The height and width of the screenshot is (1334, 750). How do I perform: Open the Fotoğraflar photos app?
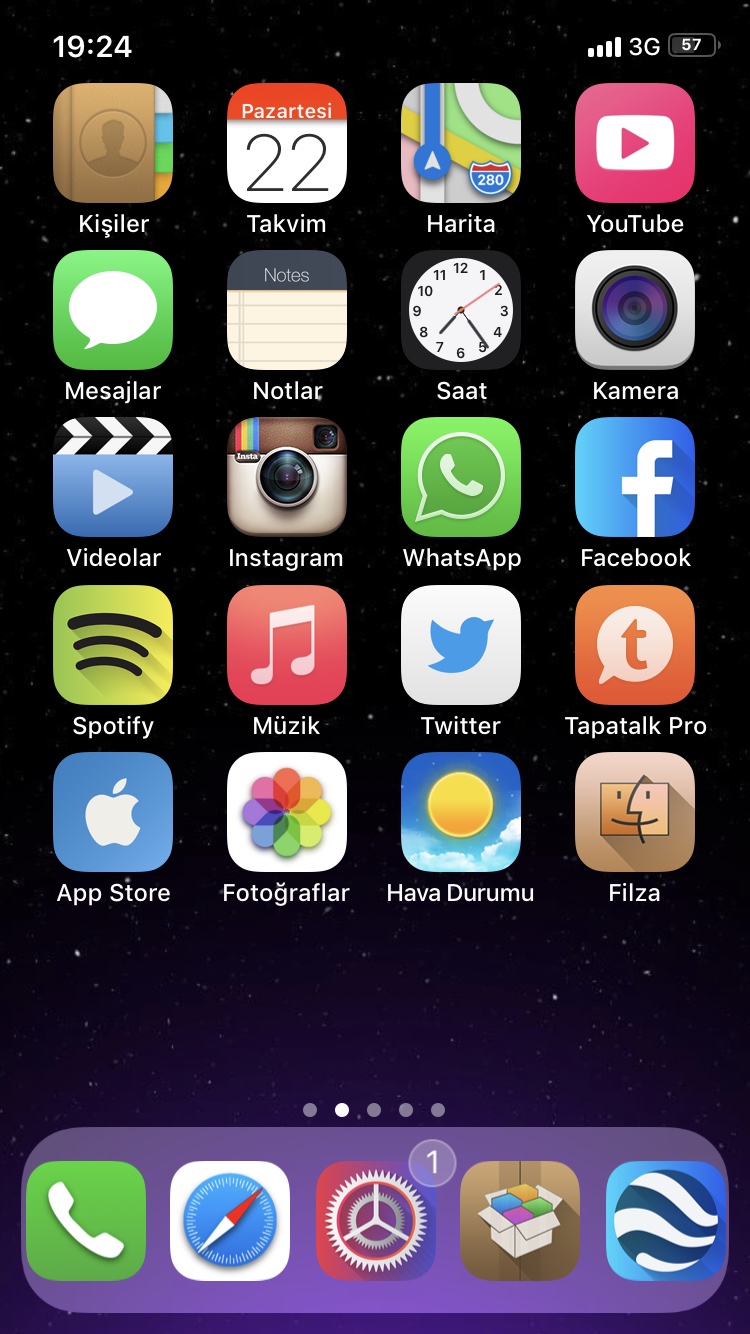[x=287, y=812]
